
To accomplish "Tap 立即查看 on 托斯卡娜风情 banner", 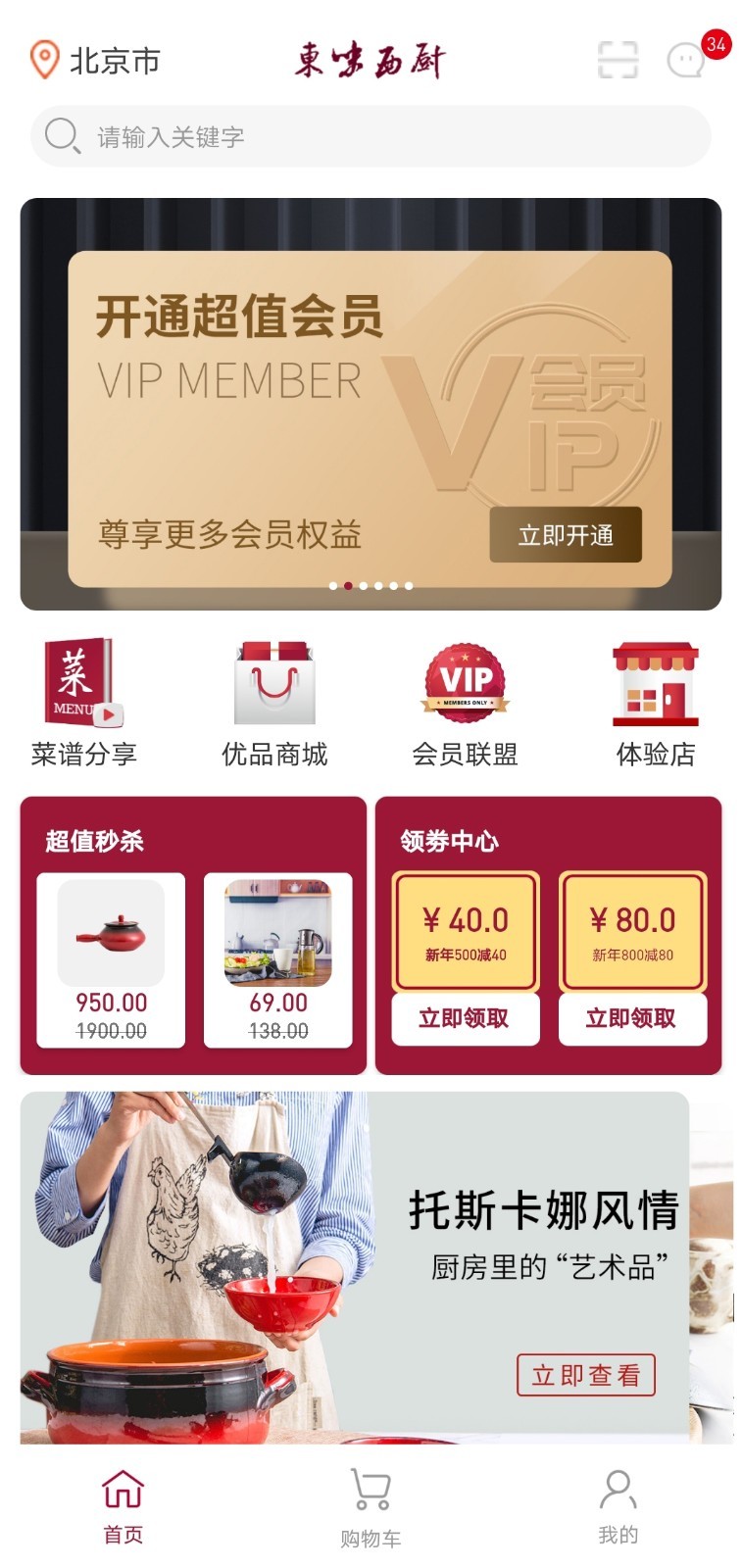I will [x=586, y=1375].
